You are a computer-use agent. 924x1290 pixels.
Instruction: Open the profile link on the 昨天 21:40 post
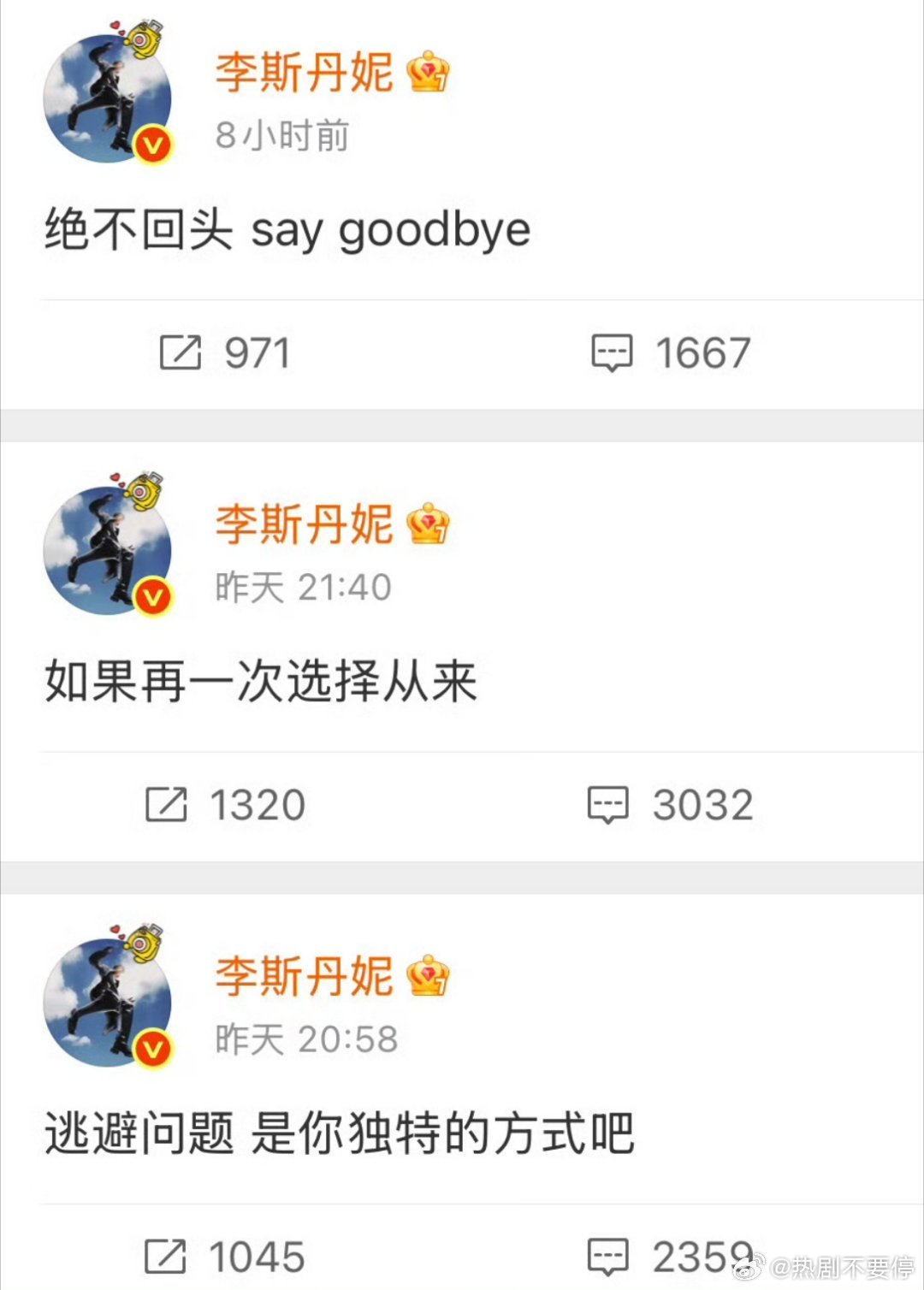point(304,526)
